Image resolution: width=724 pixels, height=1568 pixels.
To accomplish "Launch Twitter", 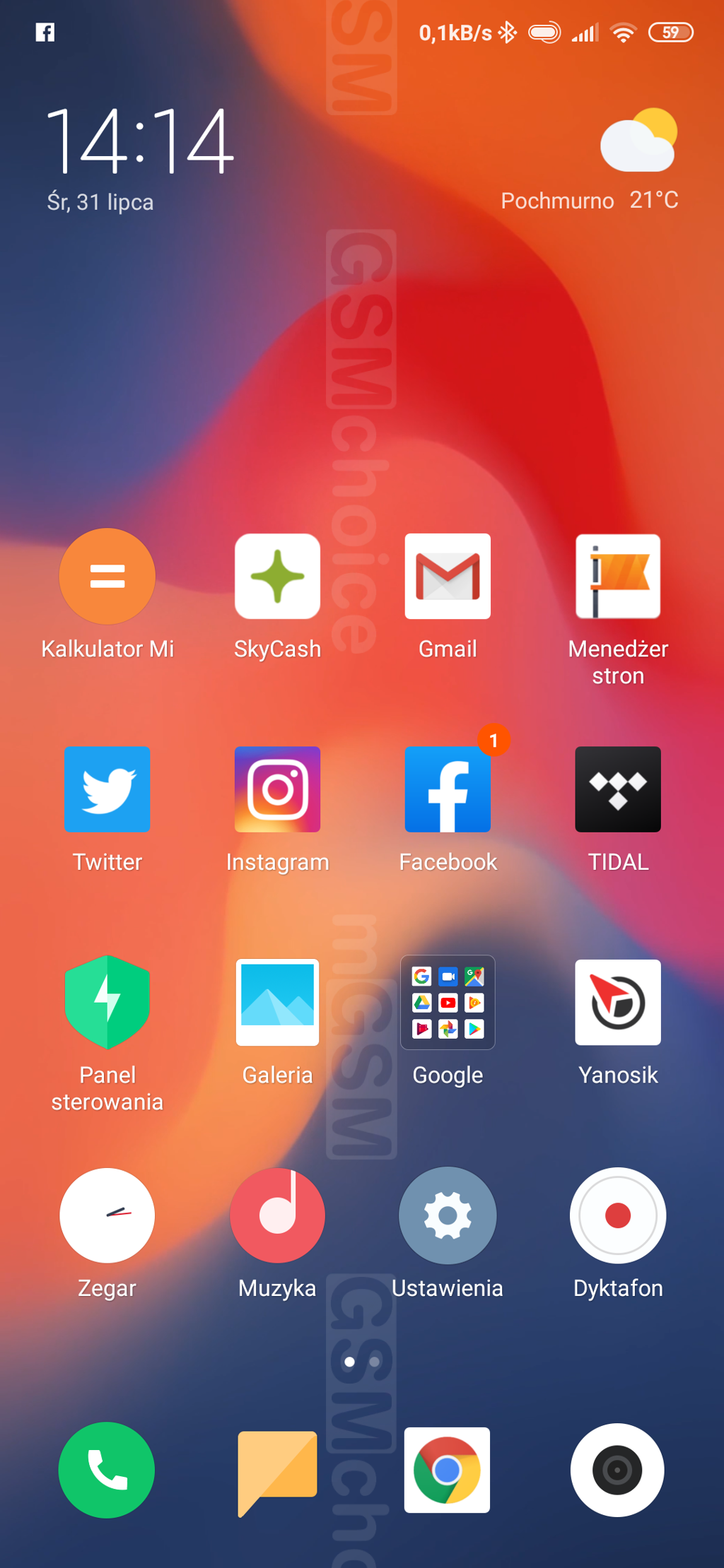I will tap(107, 789).
